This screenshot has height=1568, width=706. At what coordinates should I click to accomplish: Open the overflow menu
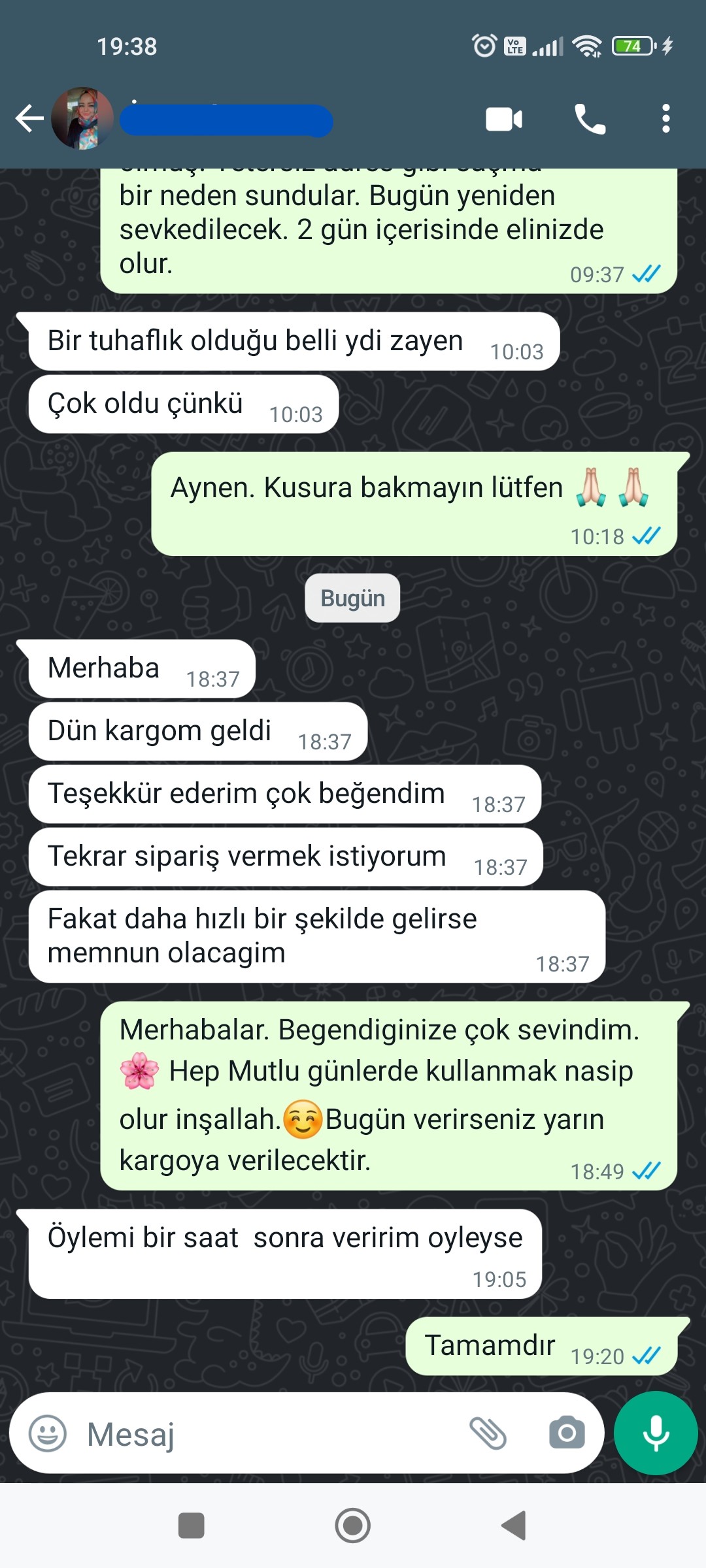coord(665,120)
